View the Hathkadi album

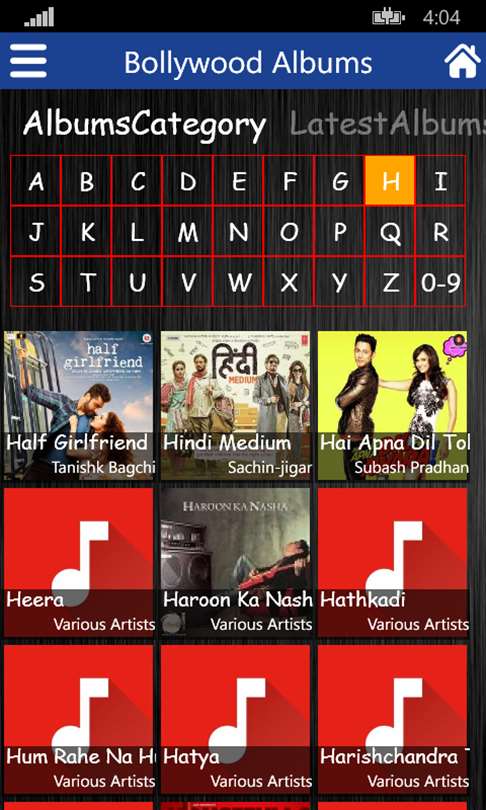click(393, 563)
